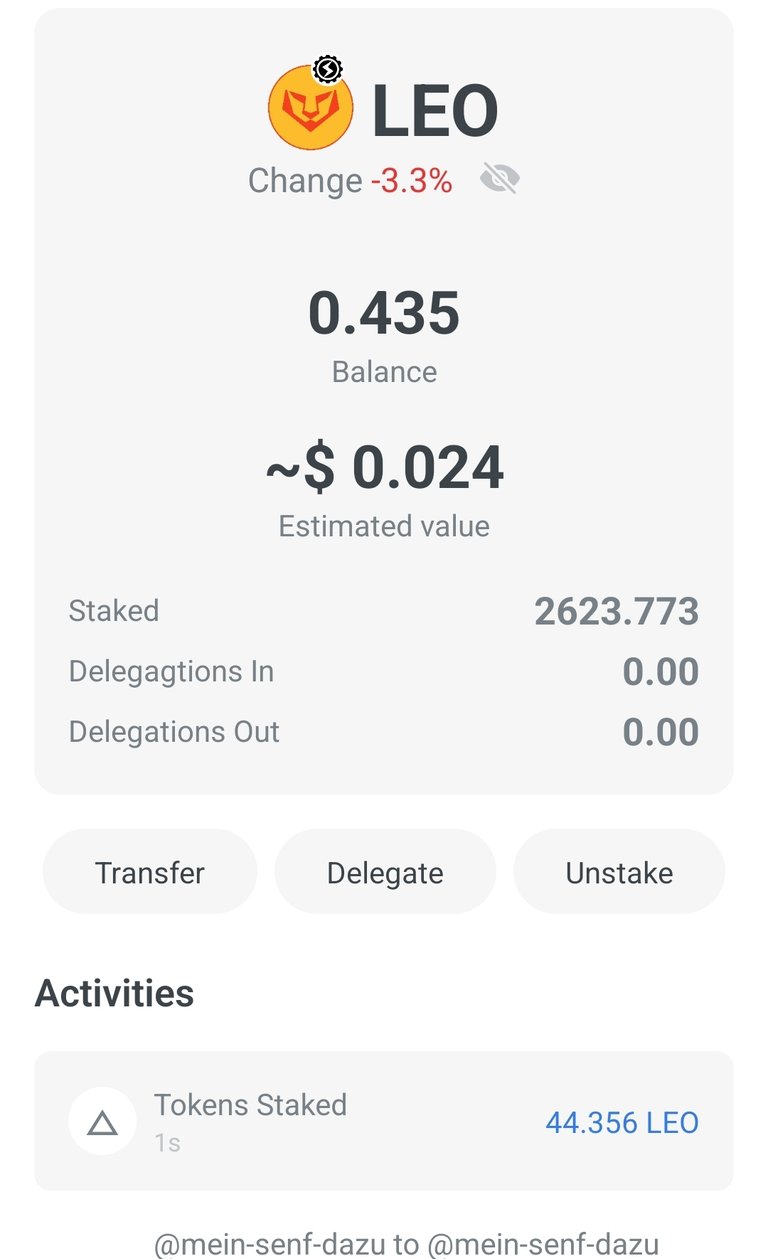Open the Tokens Staked 44.356 LEO activity
This screenshot has width=768, height=1259.
[x=384, y=1121]
